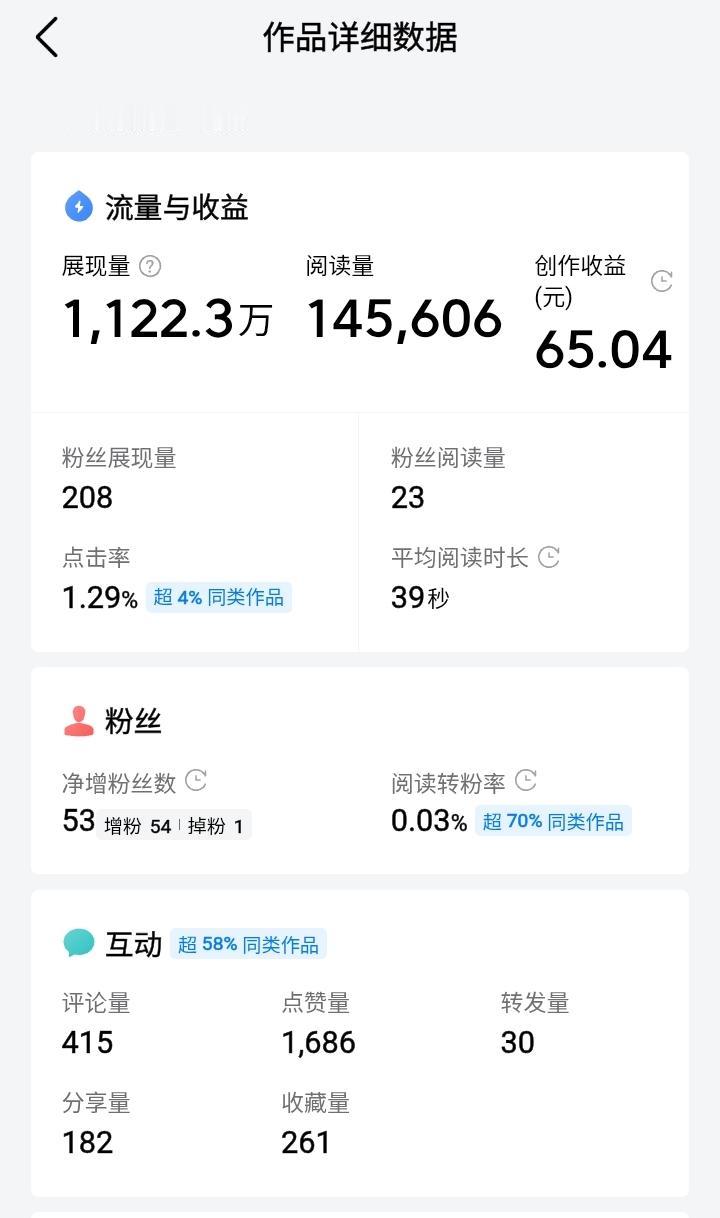Tap the back arrow at top left
Image resolution: width=720 pixels, height=1218 pixels.
(45, 37)
